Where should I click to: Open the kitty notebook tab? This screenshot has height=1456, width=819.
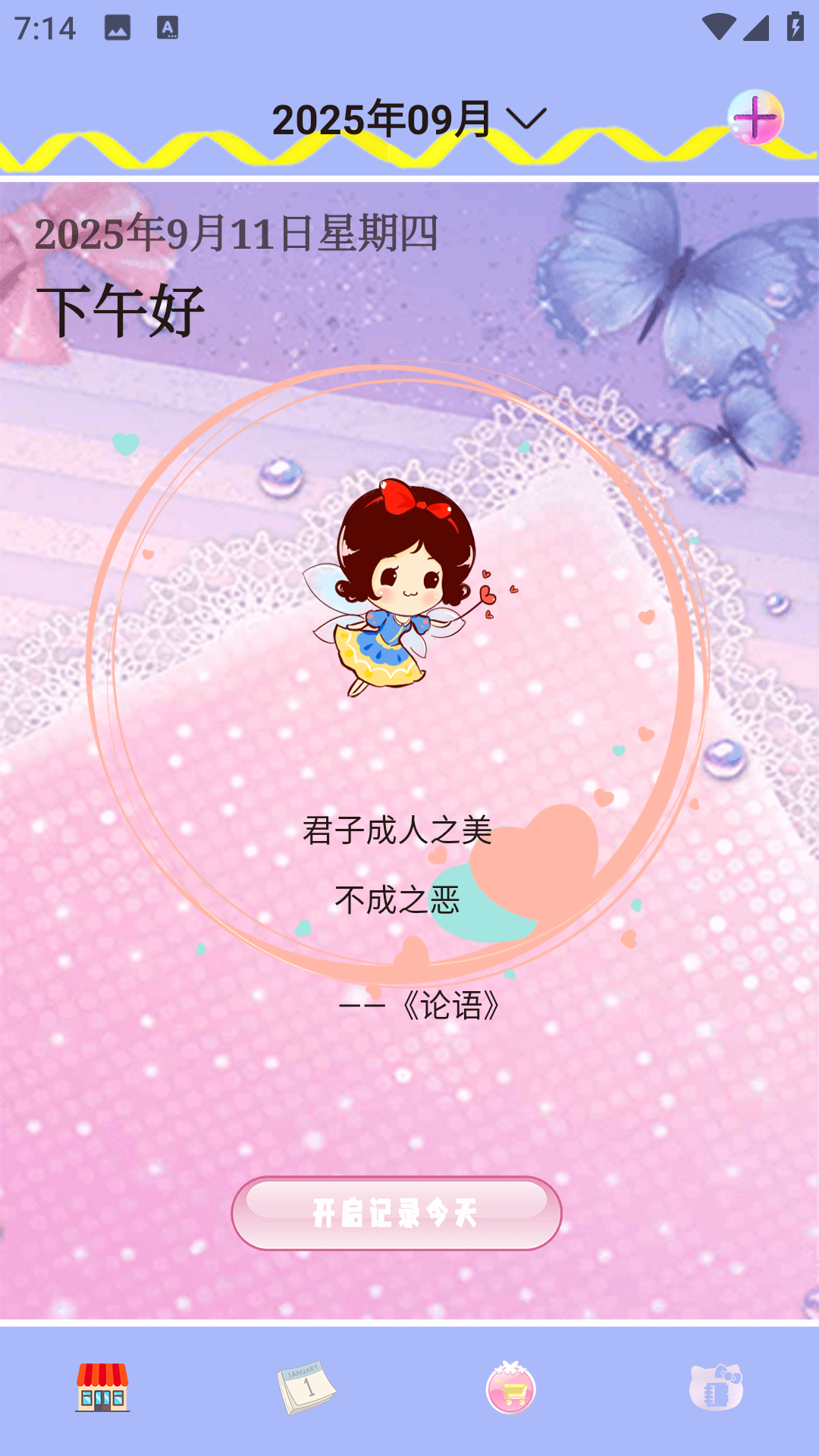[716, 1388]
